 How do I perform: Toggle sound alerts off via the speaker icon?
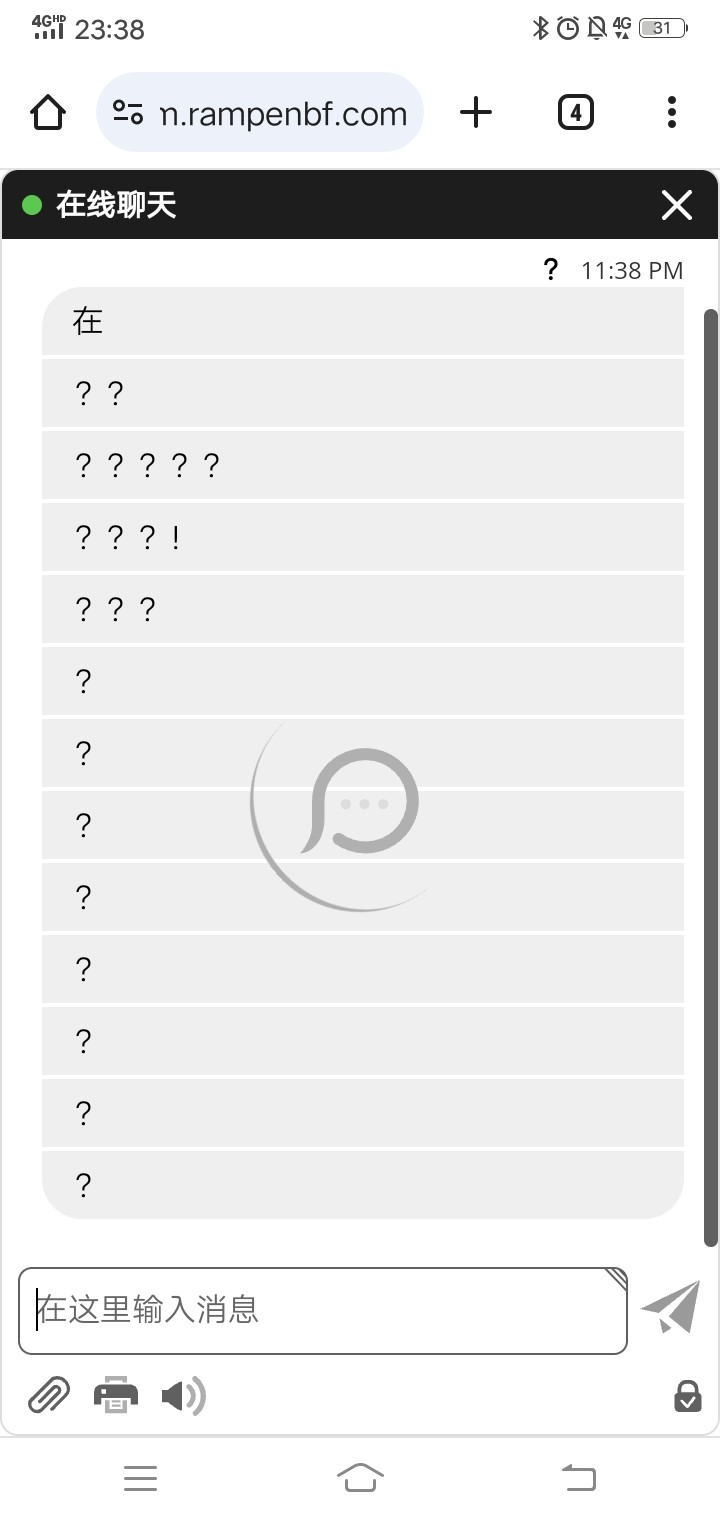click(x=182, y=1395)
